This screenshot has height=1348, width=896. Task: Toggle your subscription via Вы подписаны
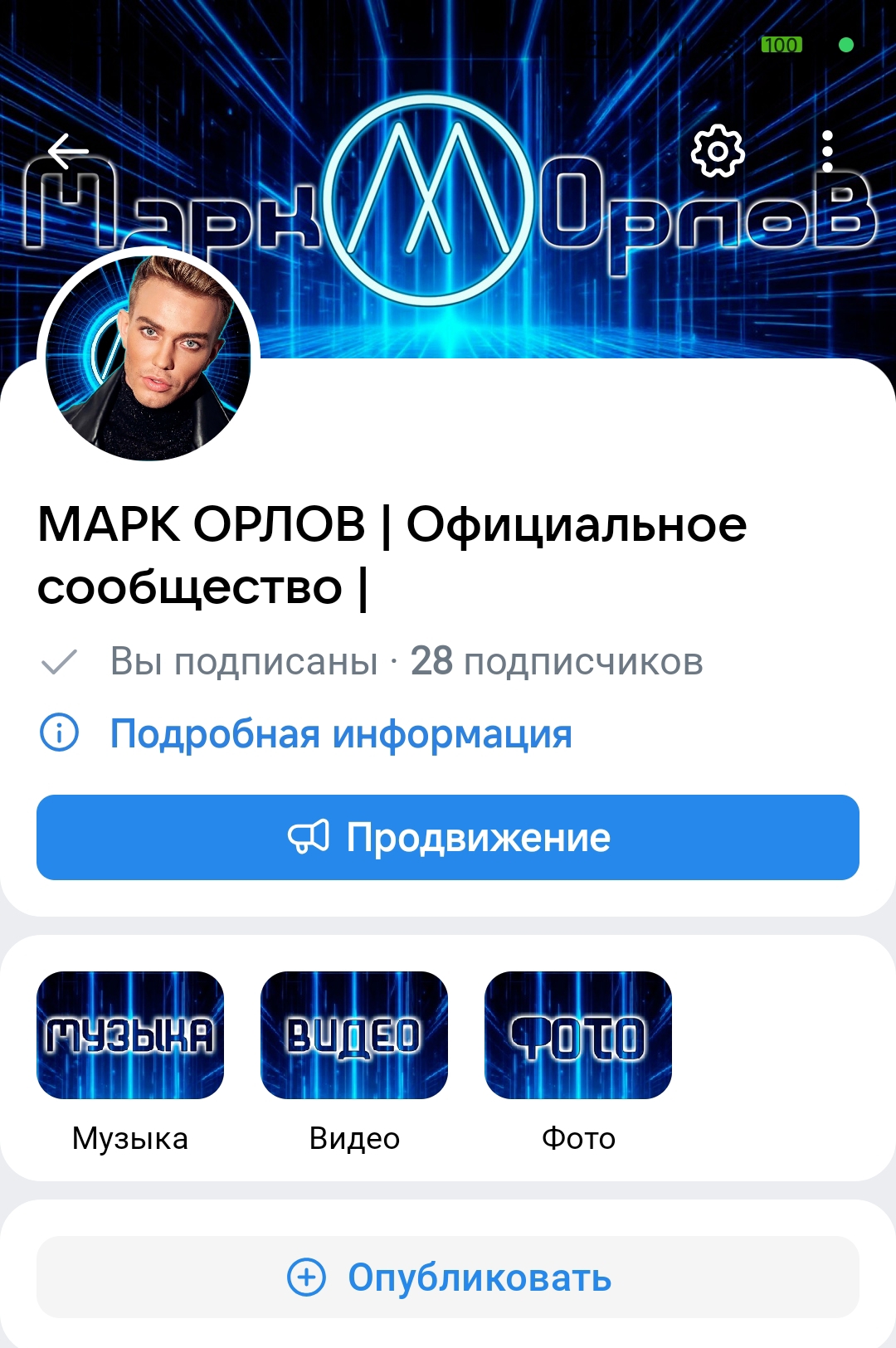(241, 662)
